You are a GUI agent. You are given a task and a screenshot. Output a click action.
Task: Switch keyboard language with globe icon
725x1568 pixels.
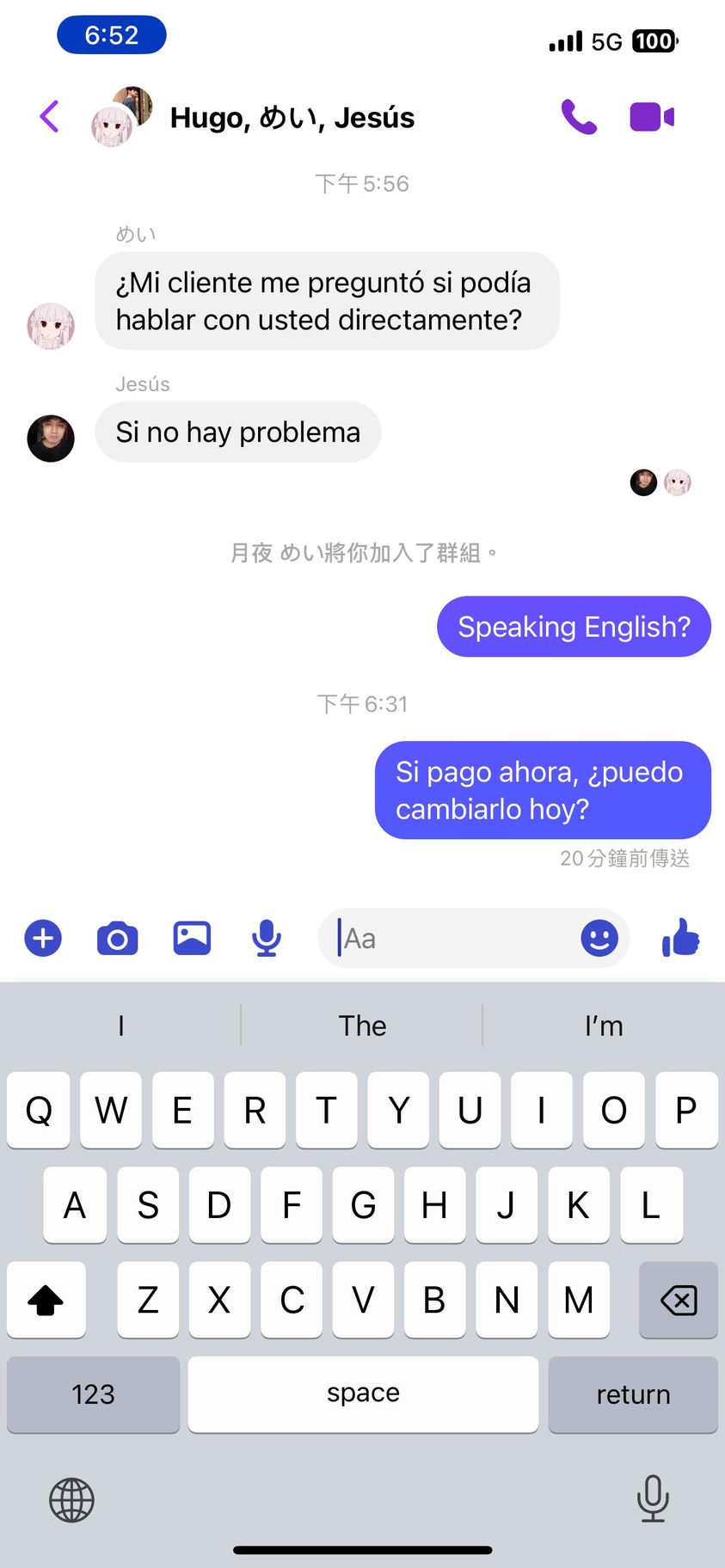[71, 1500]
